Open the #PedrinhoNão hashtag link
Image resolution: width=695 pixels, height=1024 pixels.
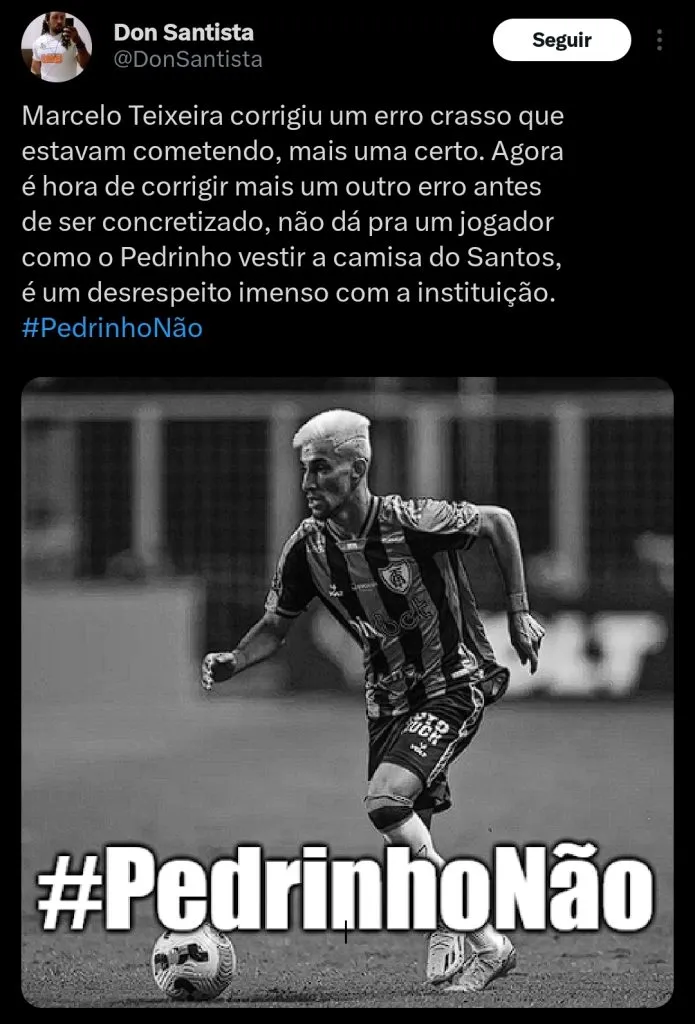112,328
